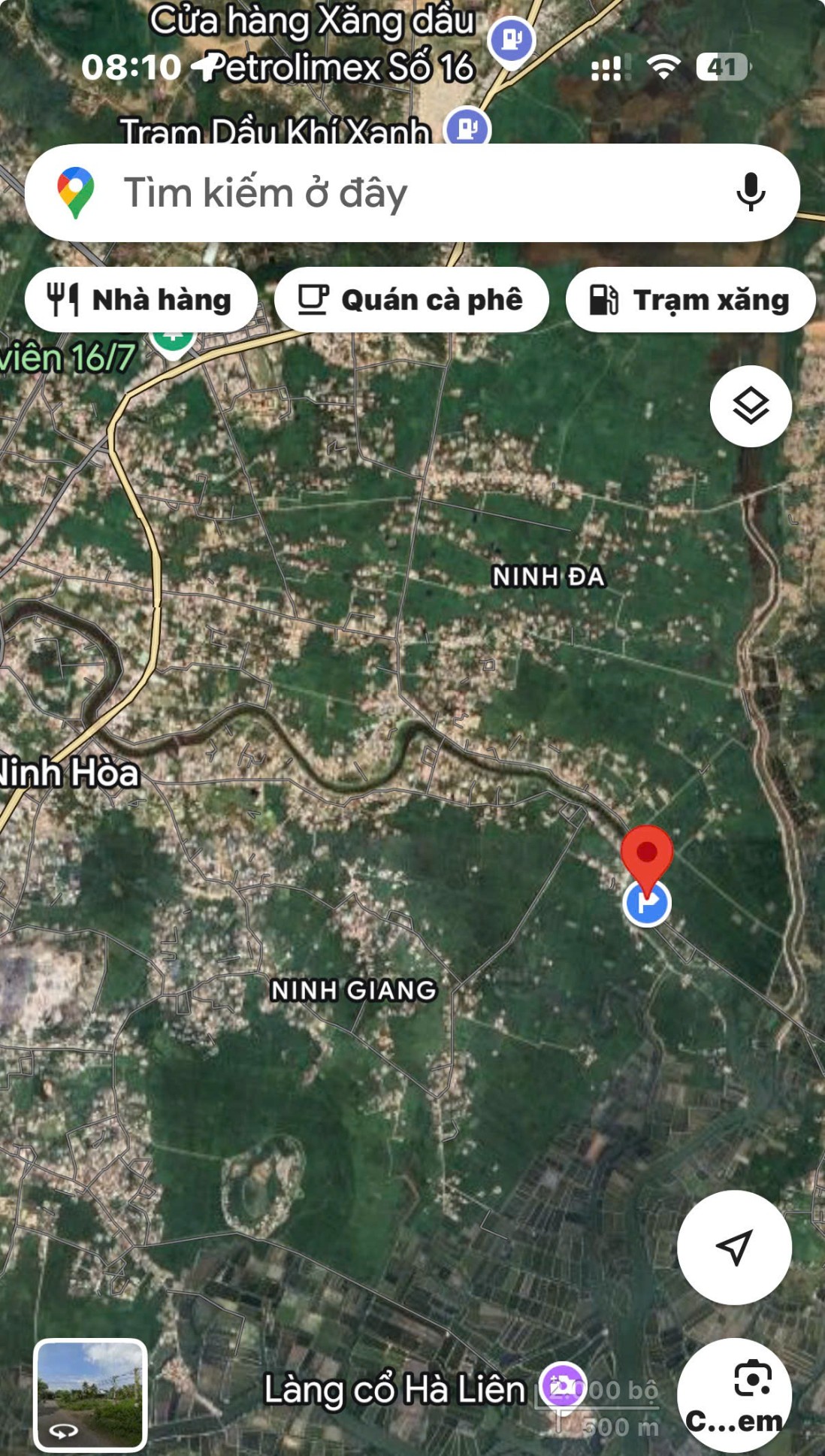The height and width of the screenshot is (1456, 825).
Task: Open the map layers switcher
Action: coord(750,406)
